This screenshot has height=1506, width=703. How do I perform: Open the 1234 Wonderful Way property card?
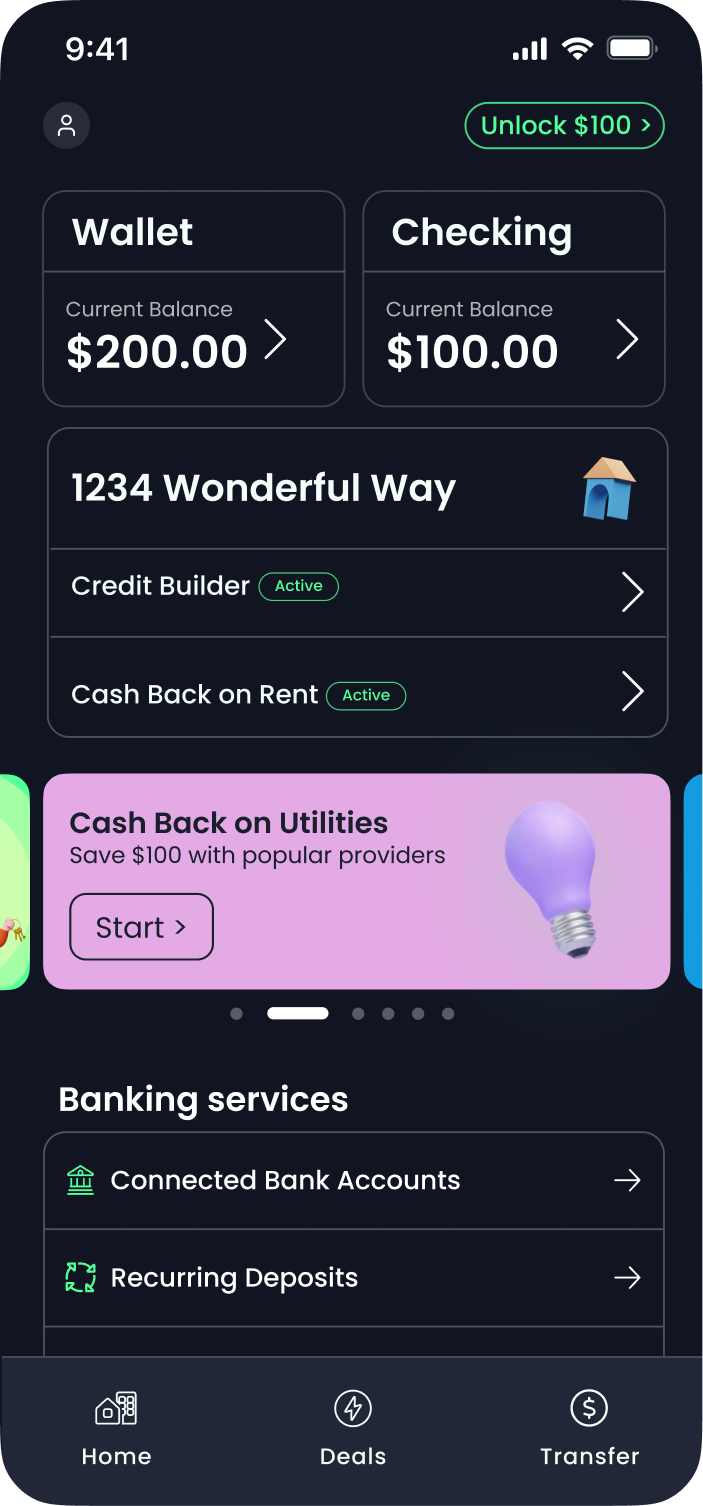pos(357,489)
